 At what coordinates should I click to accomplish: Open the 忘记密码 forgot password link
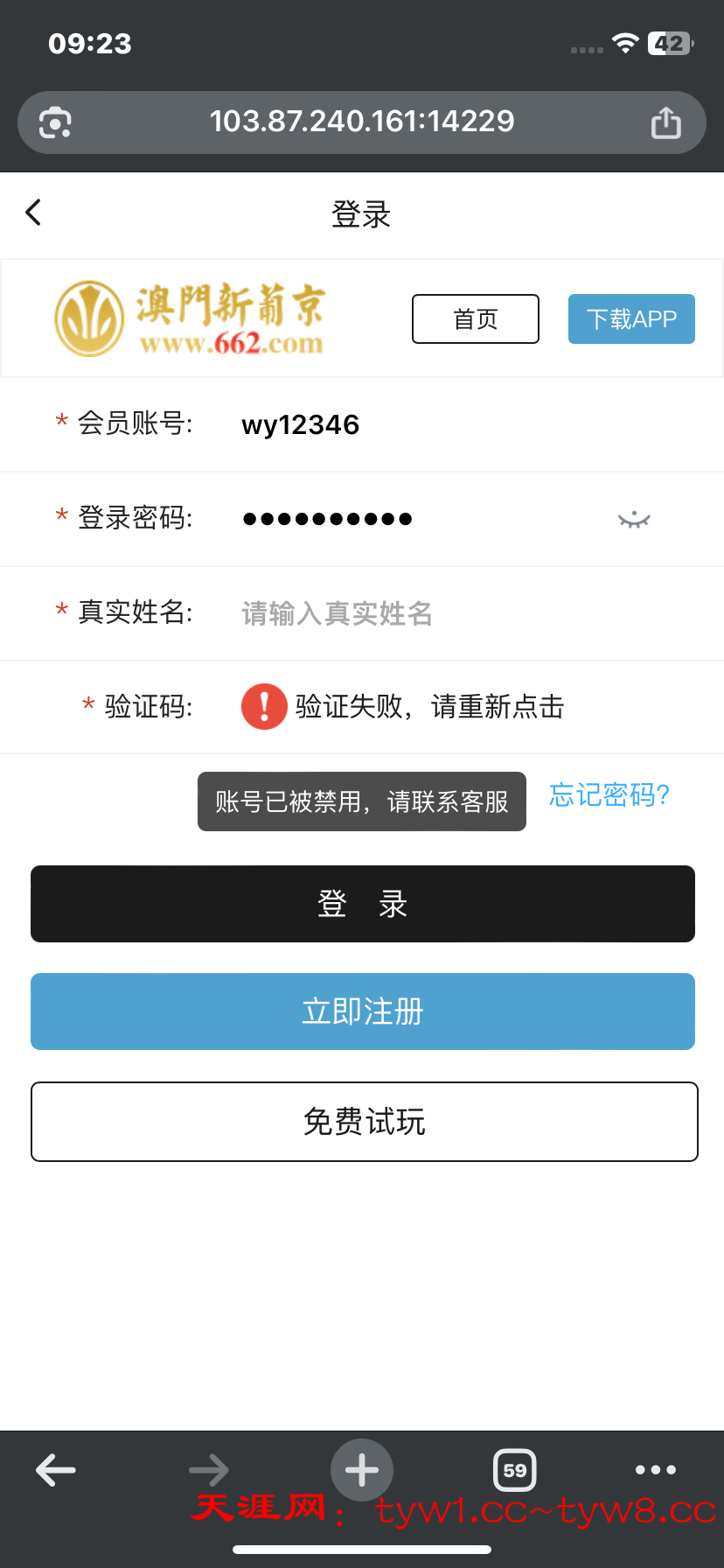click(609, 794)
